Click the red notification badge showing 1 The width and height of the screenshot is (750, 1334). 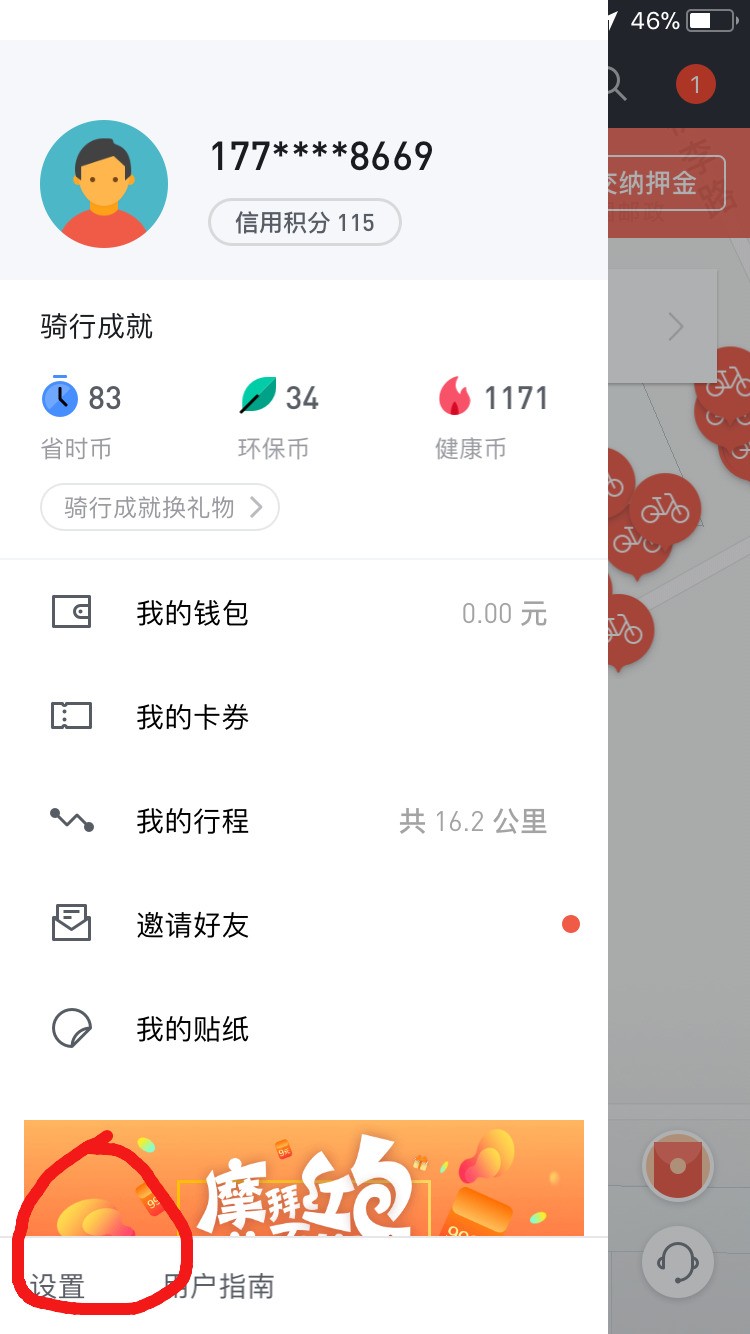694,84
